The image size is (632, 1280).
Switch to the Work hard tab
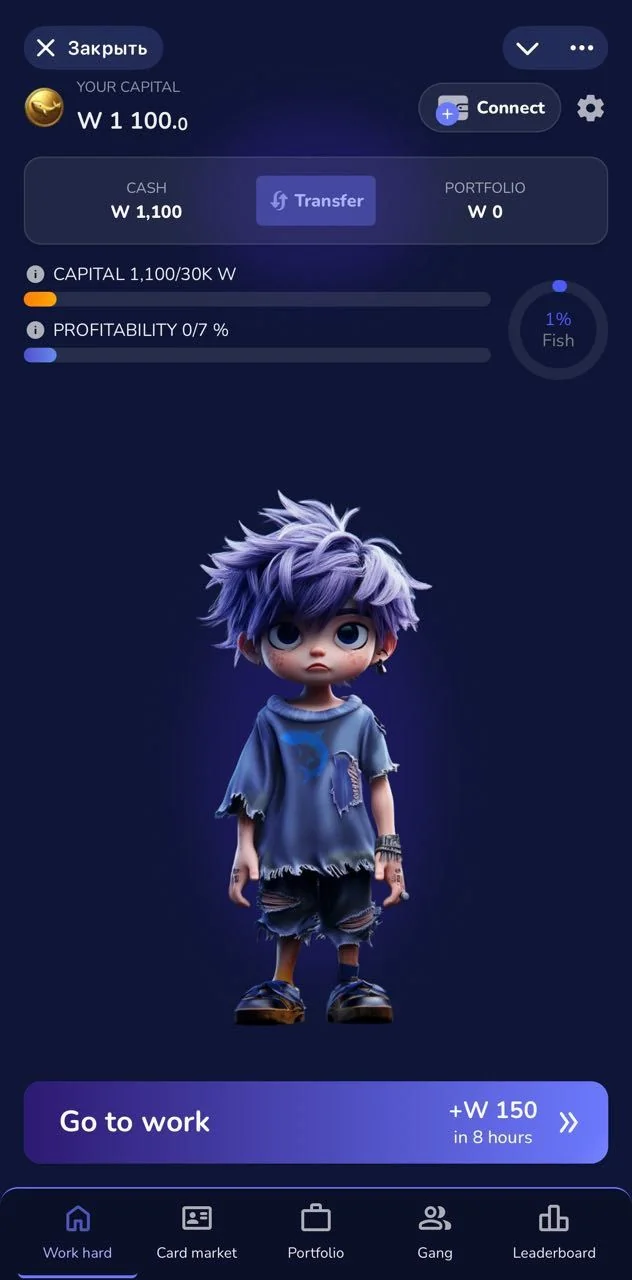pyautogui.click(x=77, y=1232)
